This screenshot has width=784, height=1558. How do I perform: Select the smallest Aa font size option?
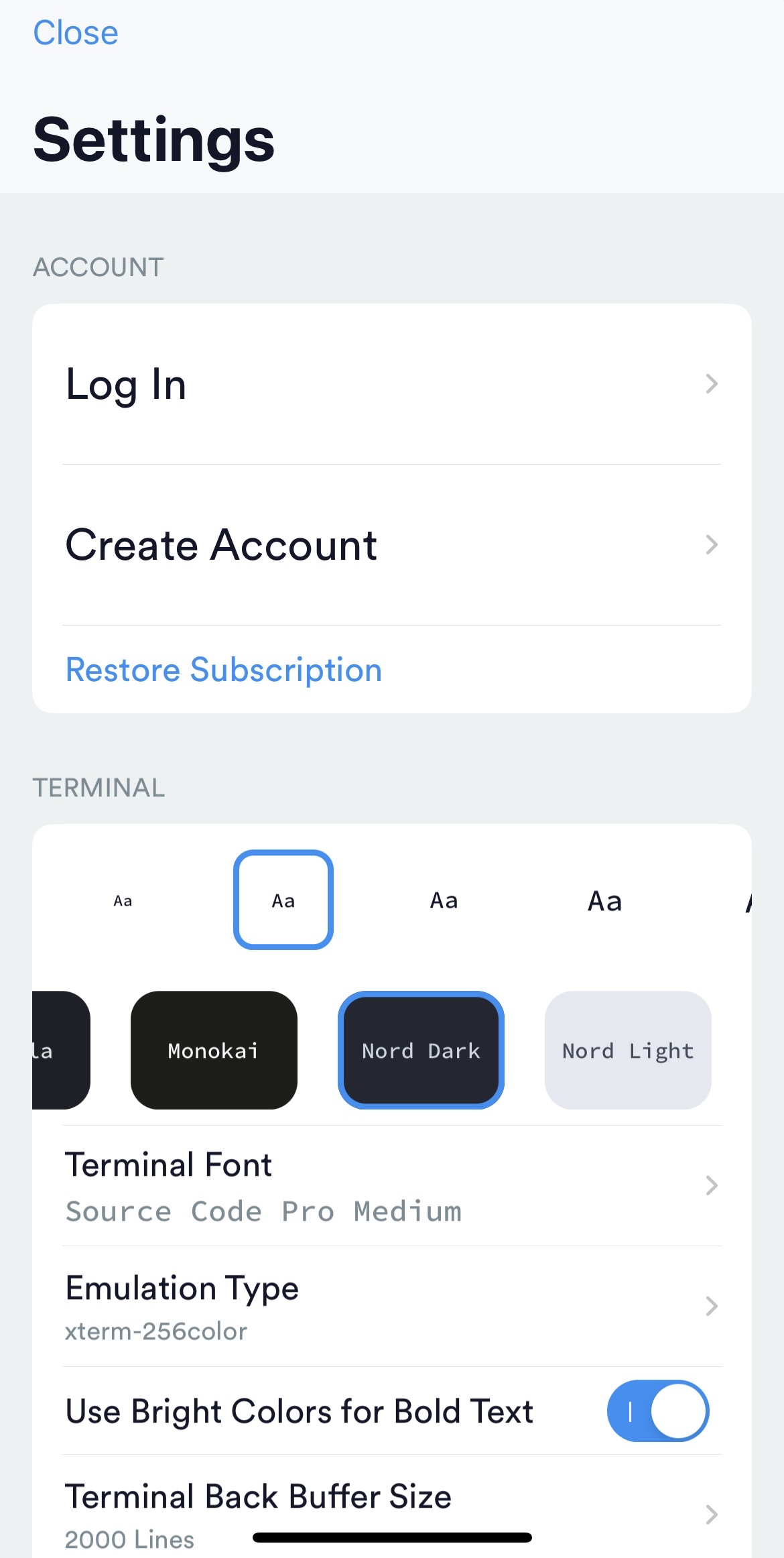coord(123,900)
